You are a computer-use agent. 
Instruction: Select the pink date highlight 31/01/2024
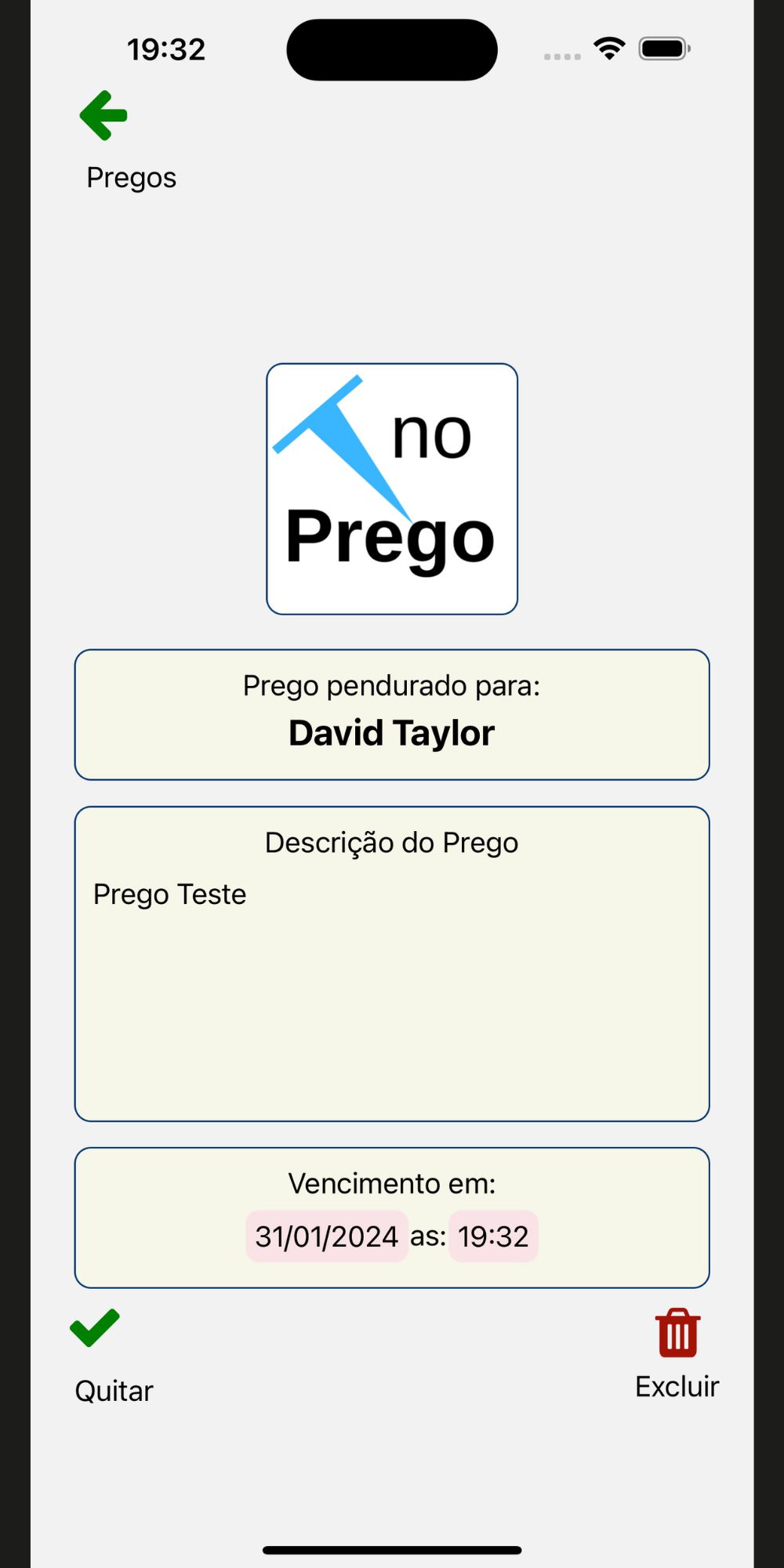pyautogui.click(x=326, y=1236)
